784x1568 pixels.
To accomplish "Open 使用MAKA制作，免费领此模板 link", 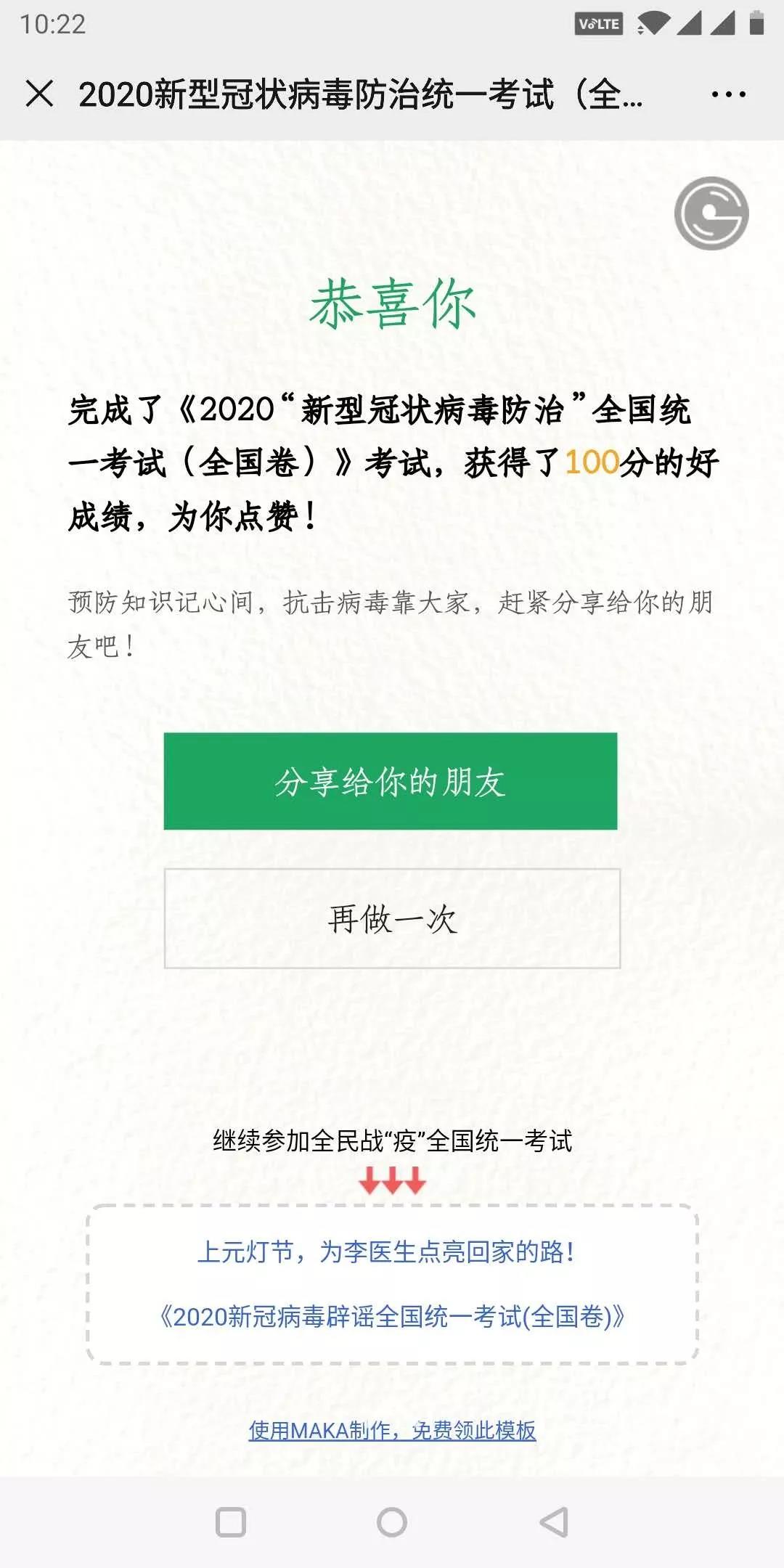I will coord(392,1430).
